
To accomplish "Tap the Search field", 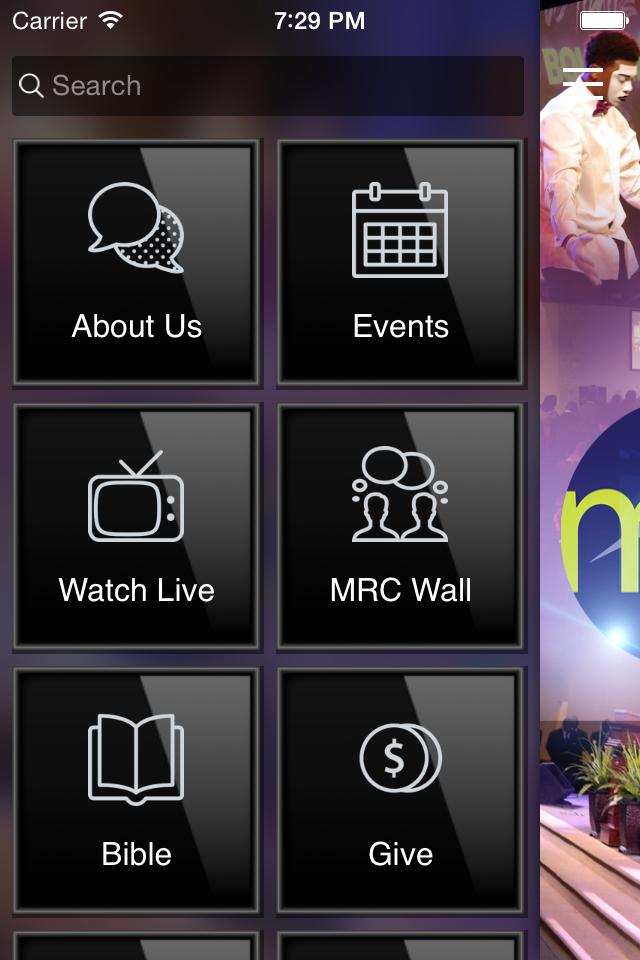I will coord(268,86).
